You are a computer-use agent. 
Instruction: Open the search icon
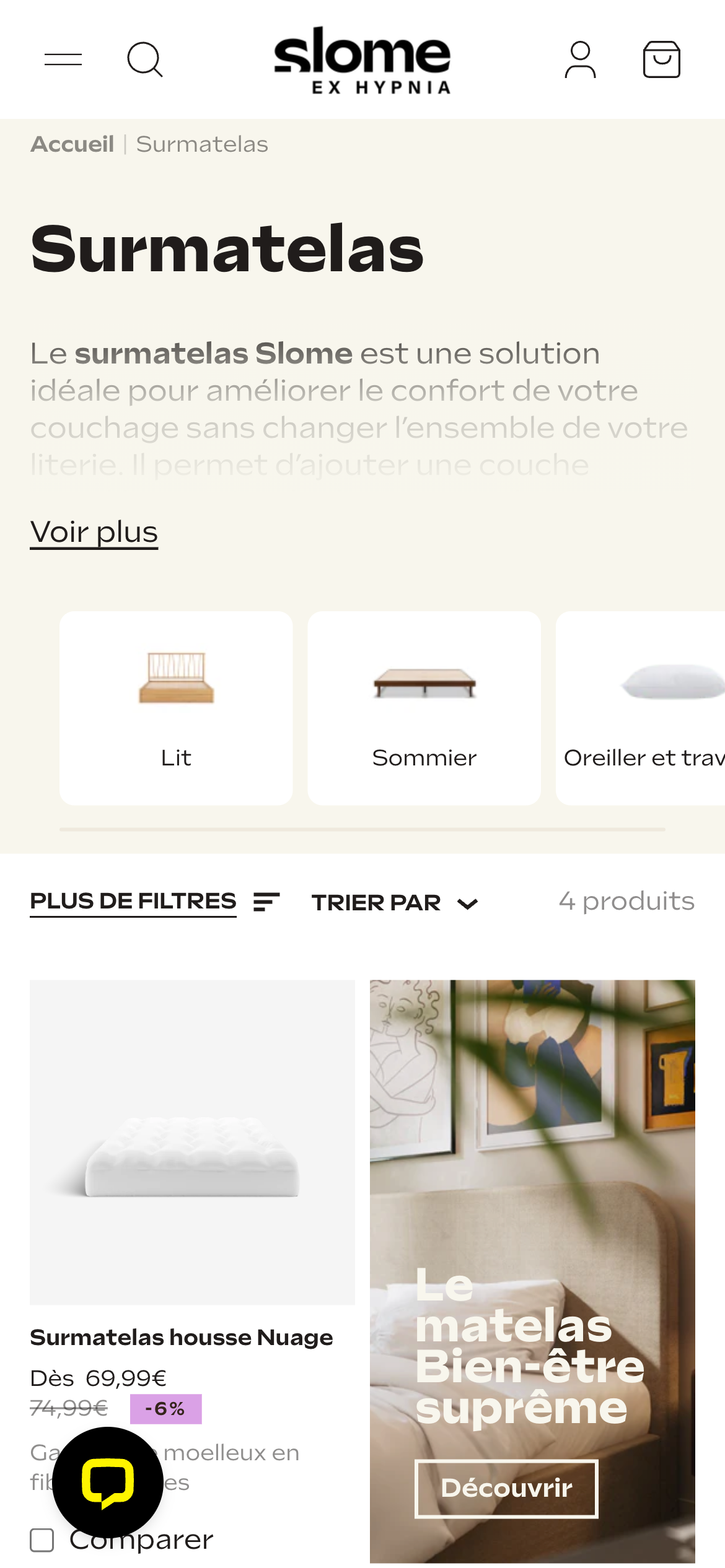point(144,59)
